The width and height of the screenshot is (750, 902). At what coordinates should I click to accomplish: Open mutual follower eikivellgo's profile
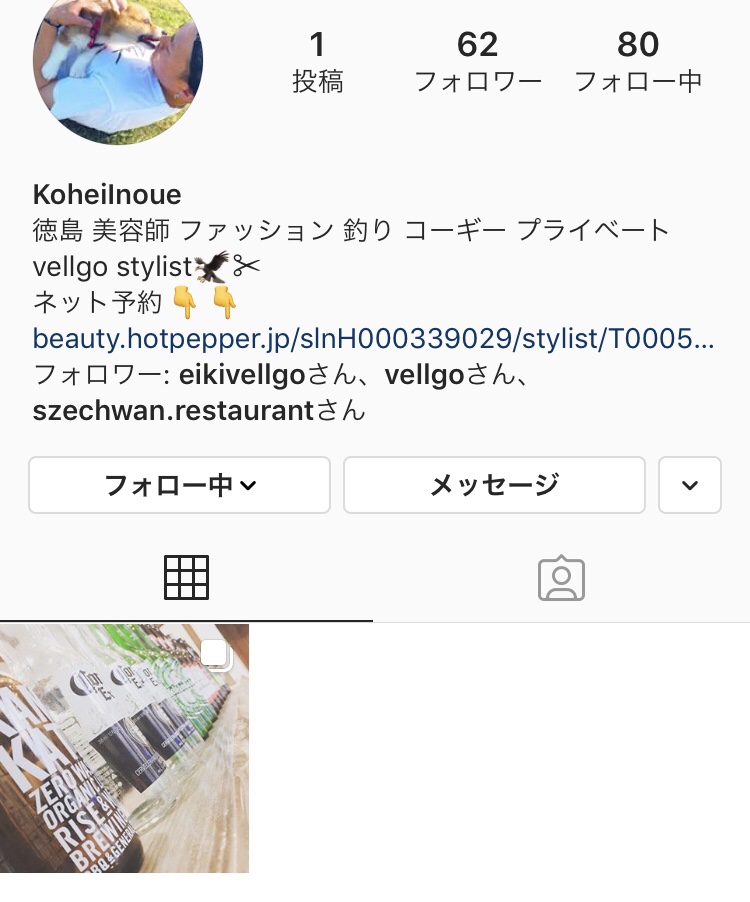coord(243,374)
